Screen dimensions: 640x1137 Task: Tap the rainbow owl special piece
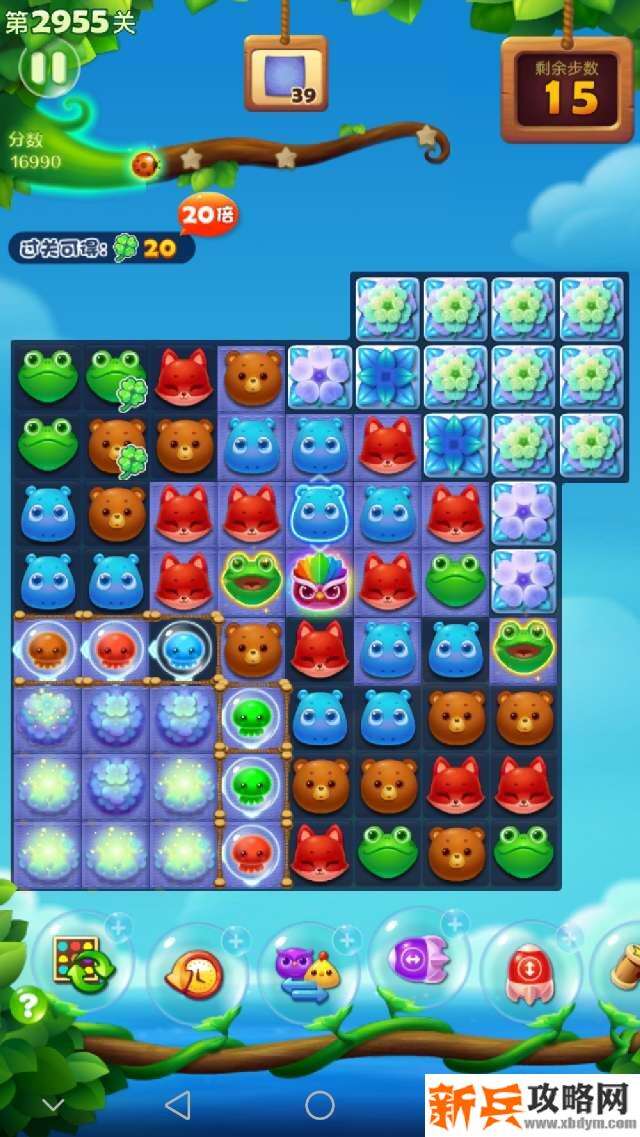[319, 581]
